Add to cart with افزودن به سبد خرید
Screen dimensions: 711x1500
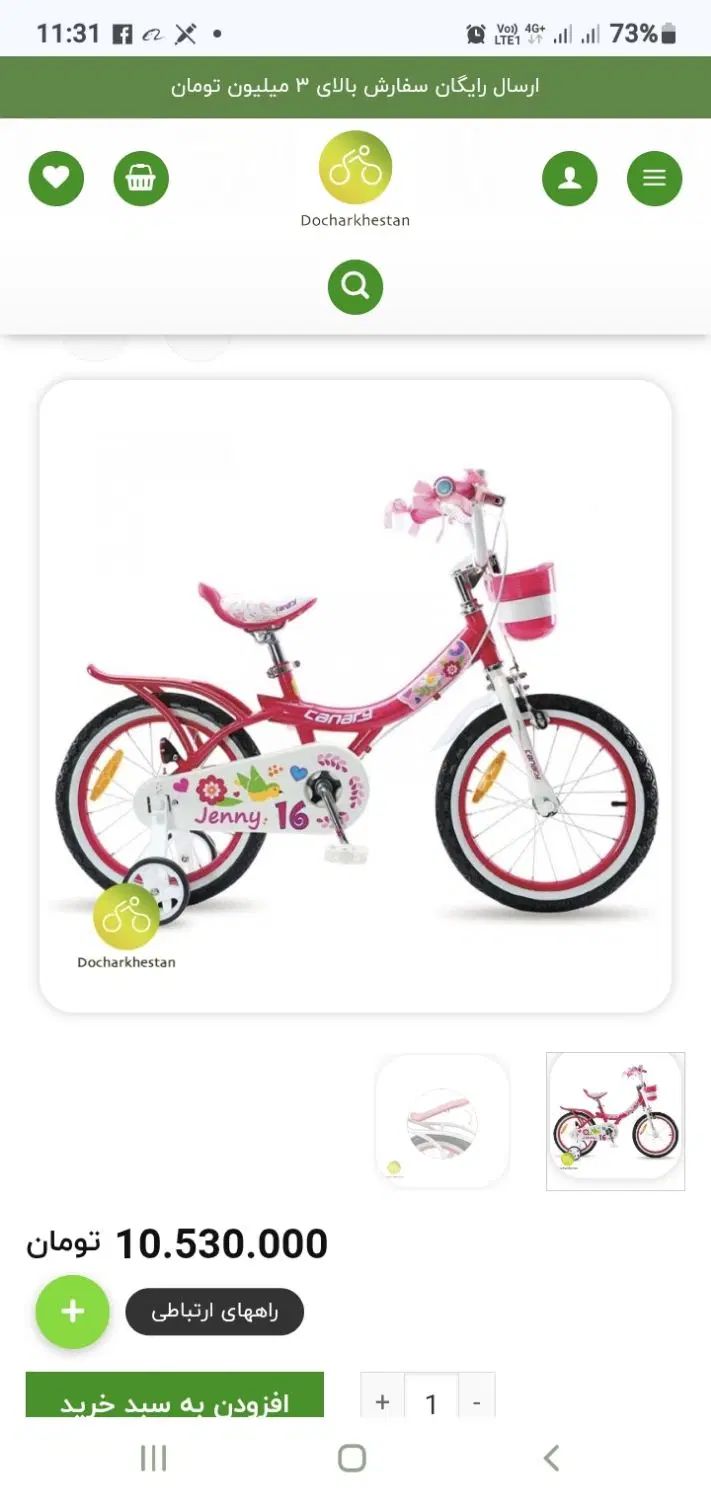(x=175, y=1398)
